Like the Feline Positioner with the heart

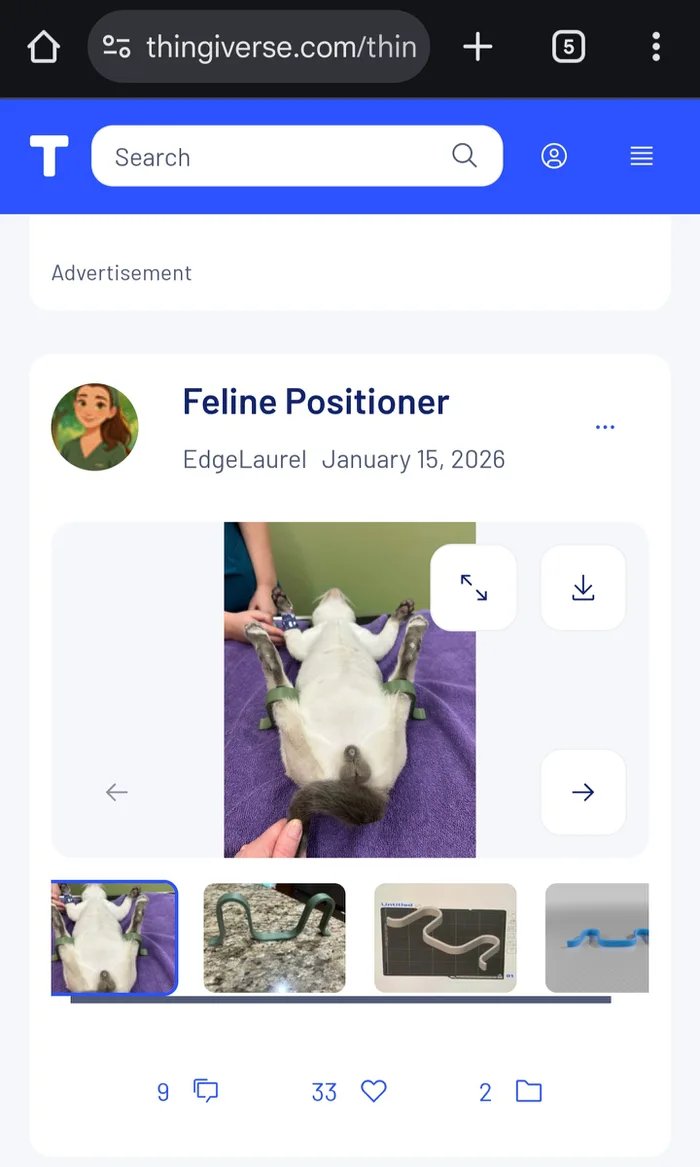coord(373,1091)
